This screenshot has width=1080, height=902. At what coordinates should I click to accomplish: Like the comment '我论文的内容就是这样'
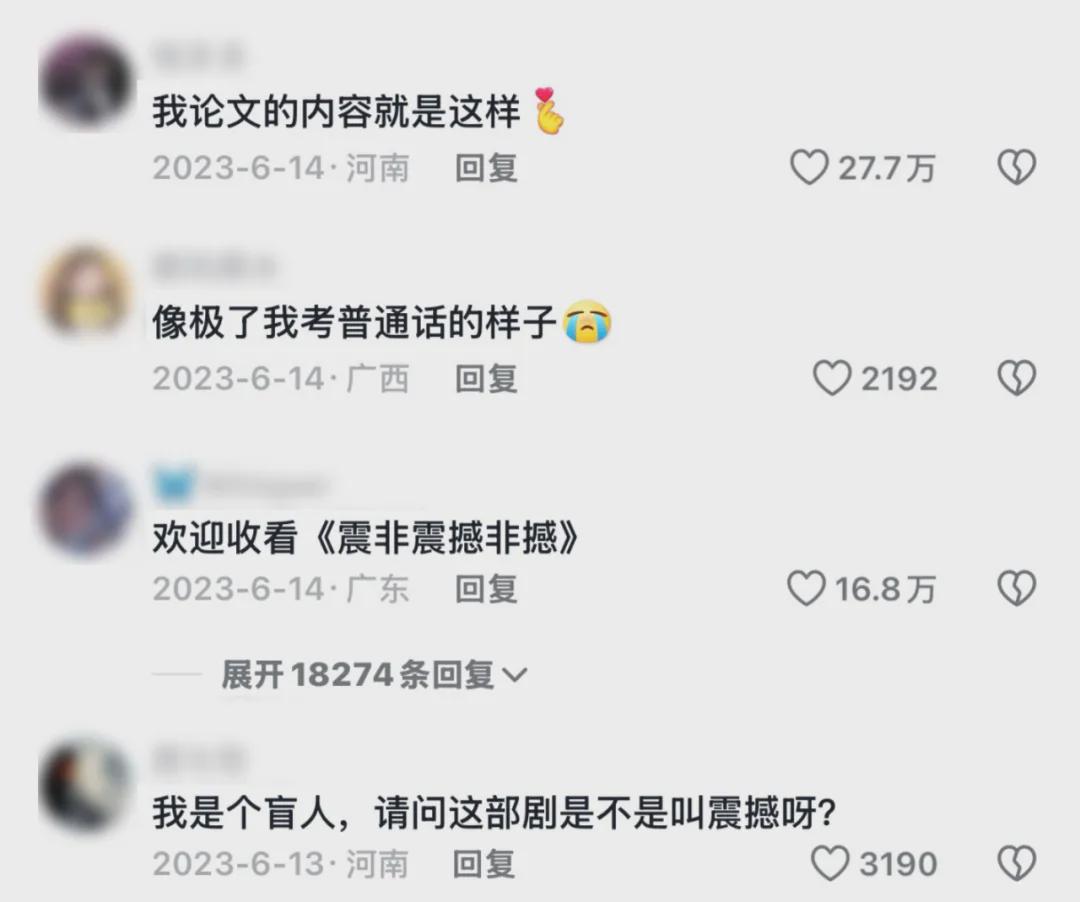pyautogui.click(x=809, y=168)
